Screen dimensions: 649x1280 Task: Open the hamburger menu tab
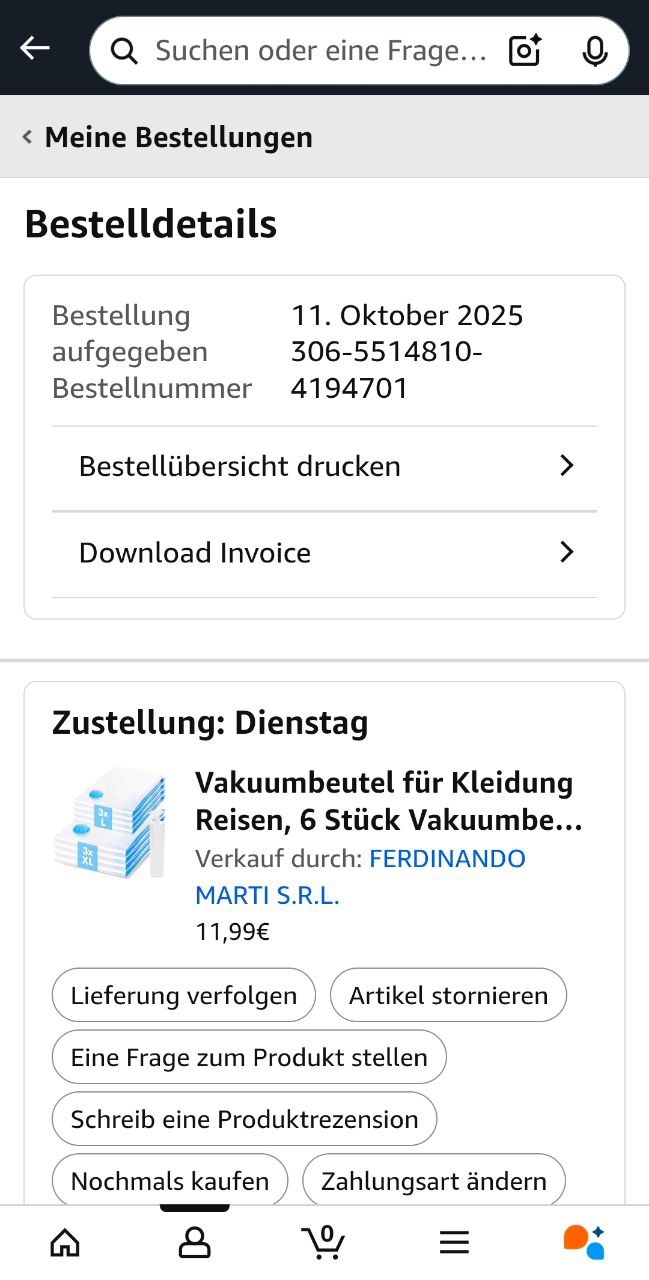click(454, 1242)
